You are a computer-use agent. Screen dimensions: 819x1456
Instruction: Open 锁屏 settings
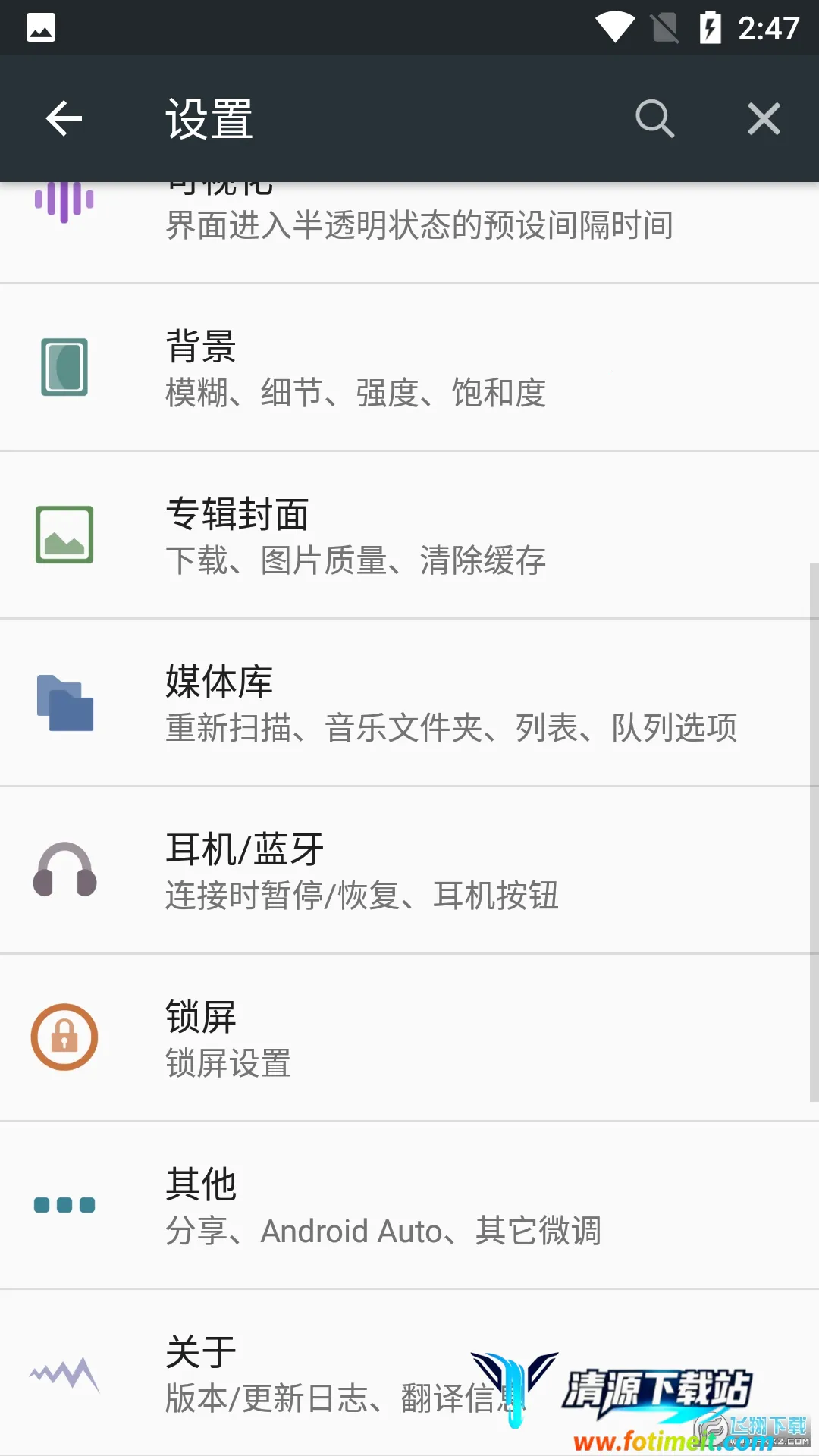pyautogui.click(x=409, y=1038)
